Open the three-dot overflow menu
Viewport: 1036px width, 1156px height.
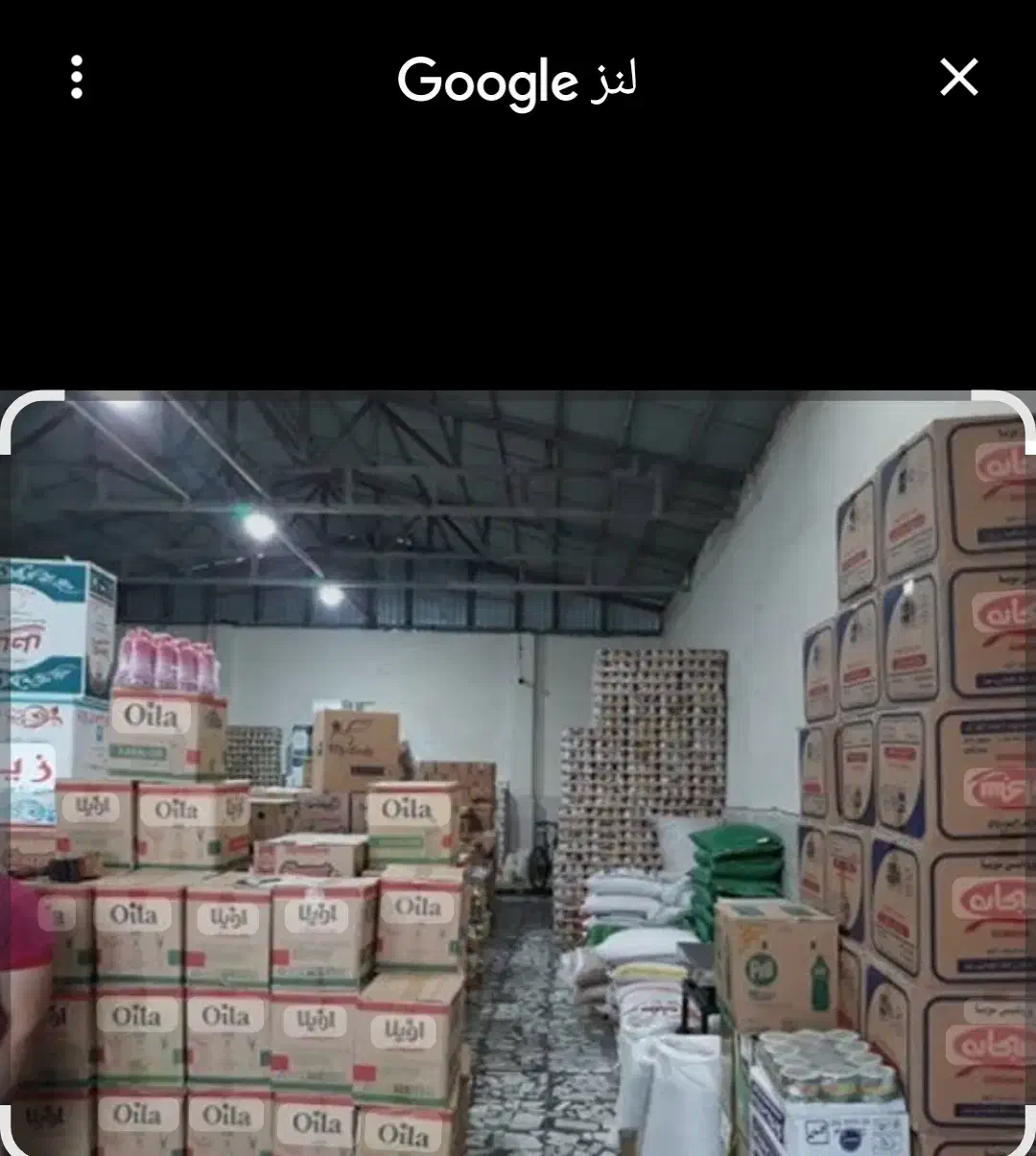click(x=76, y=78)
